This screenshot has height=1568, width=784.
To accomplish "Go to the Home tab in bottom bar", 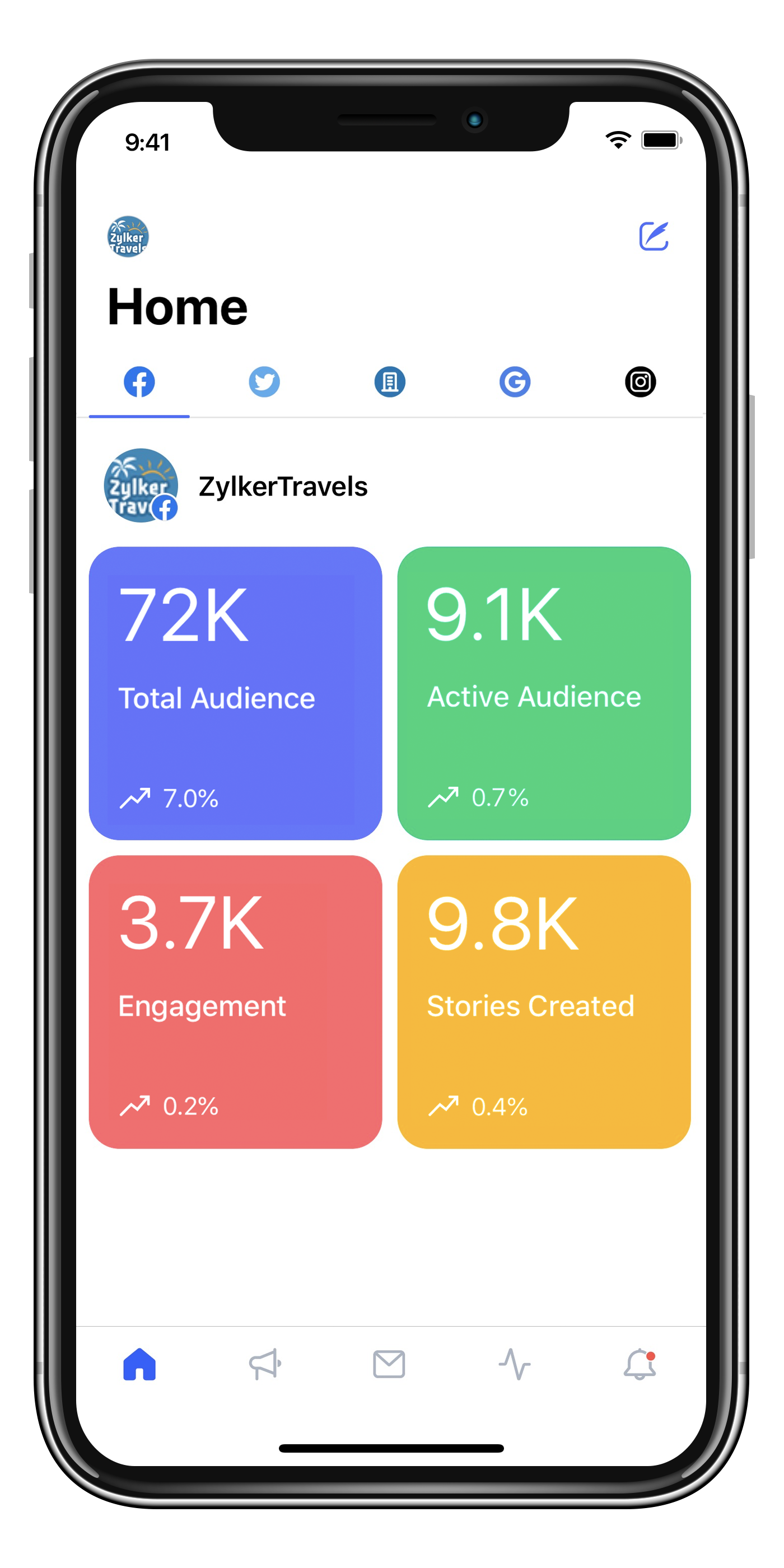I will 139,1364.
